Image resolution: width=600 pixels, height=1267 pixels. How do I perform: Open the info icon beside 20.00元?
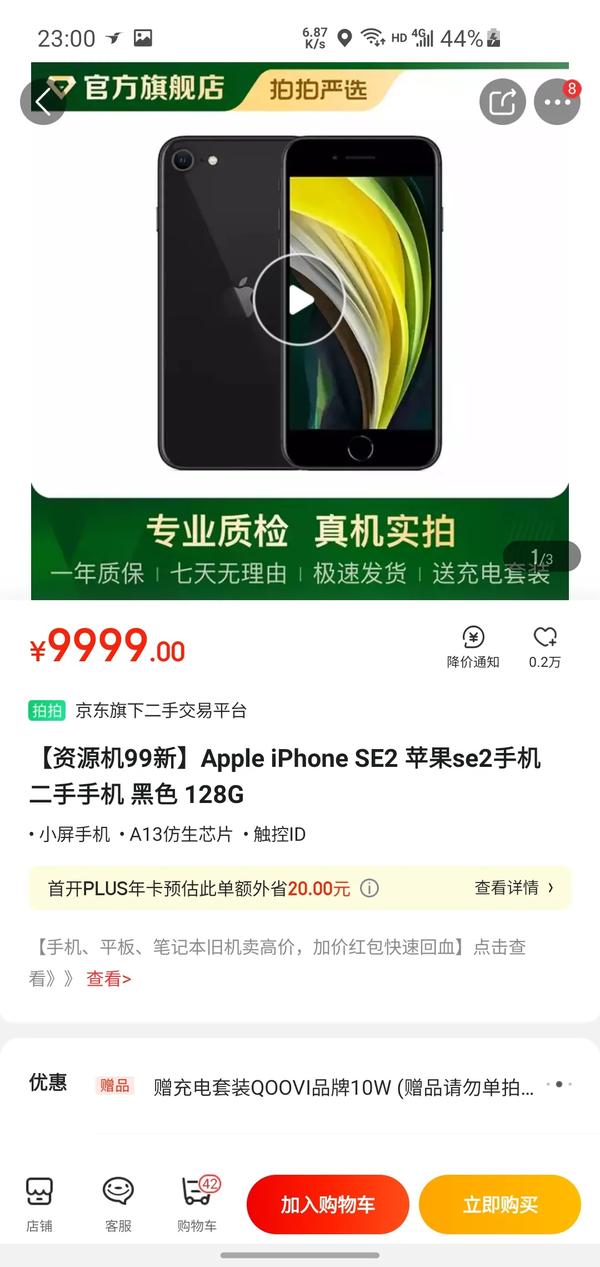(369, 888)
